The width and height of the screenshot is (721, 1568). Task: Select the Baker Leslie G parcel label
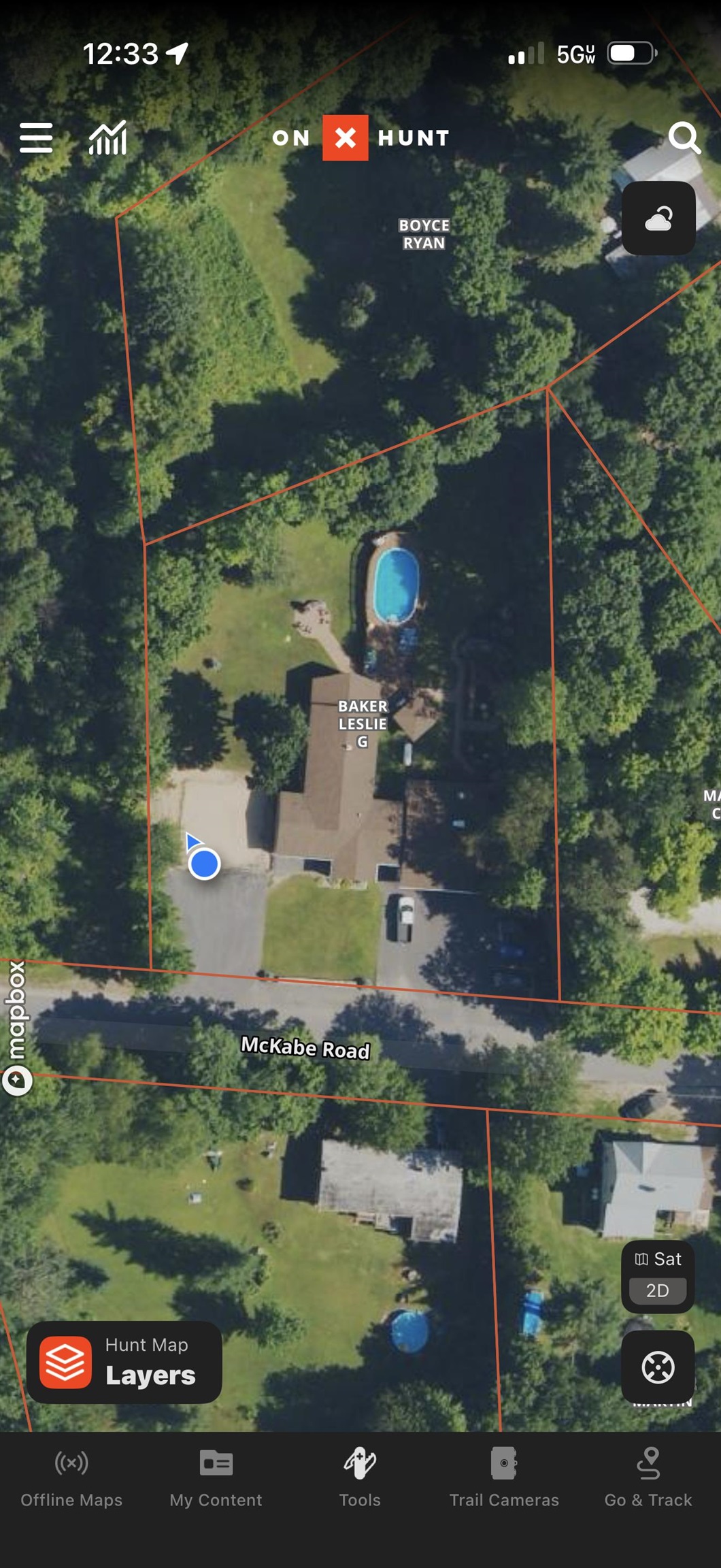363,723
